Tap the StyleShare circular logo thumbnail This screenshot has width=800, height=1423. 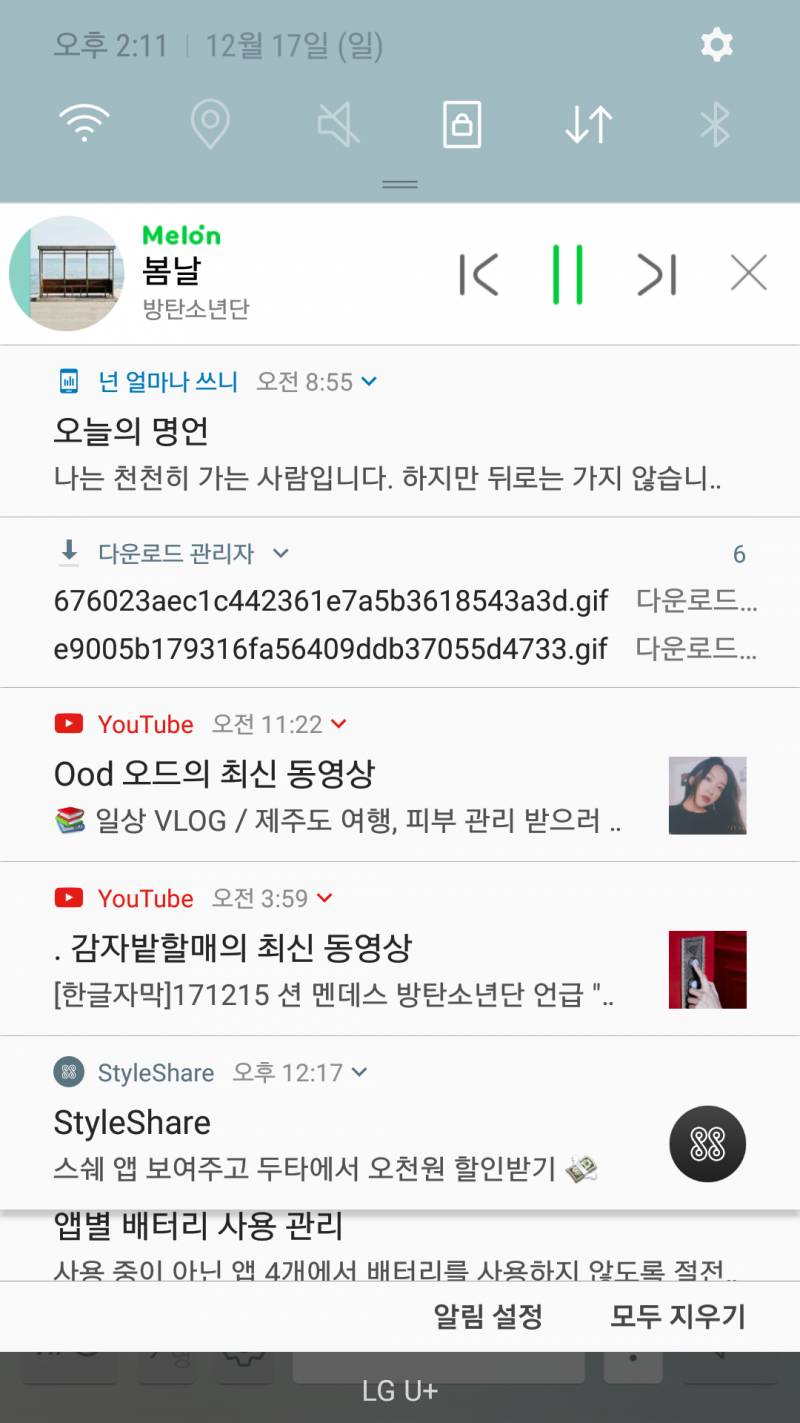(707, 1144)
